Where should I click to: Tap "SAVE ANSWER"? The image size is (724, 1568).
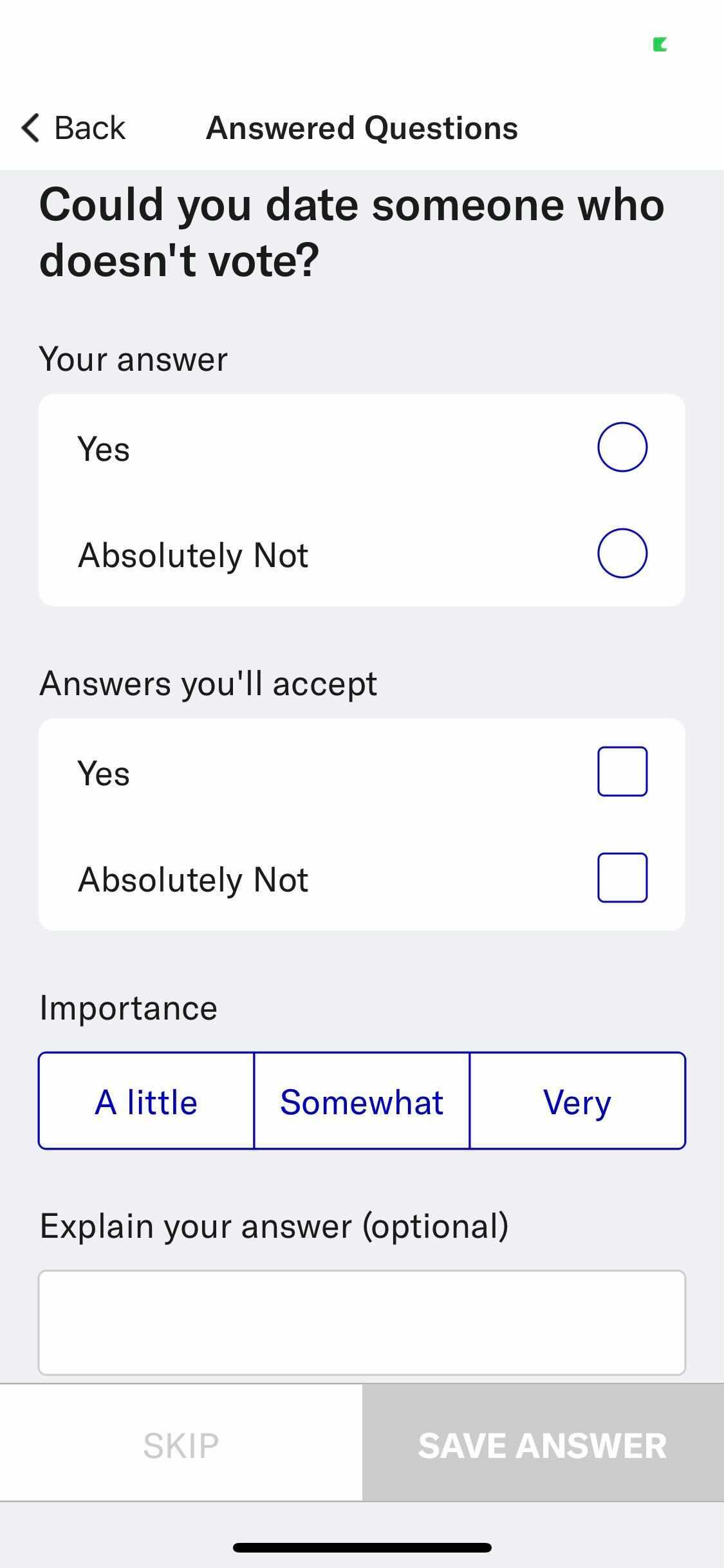point(544,1445)
